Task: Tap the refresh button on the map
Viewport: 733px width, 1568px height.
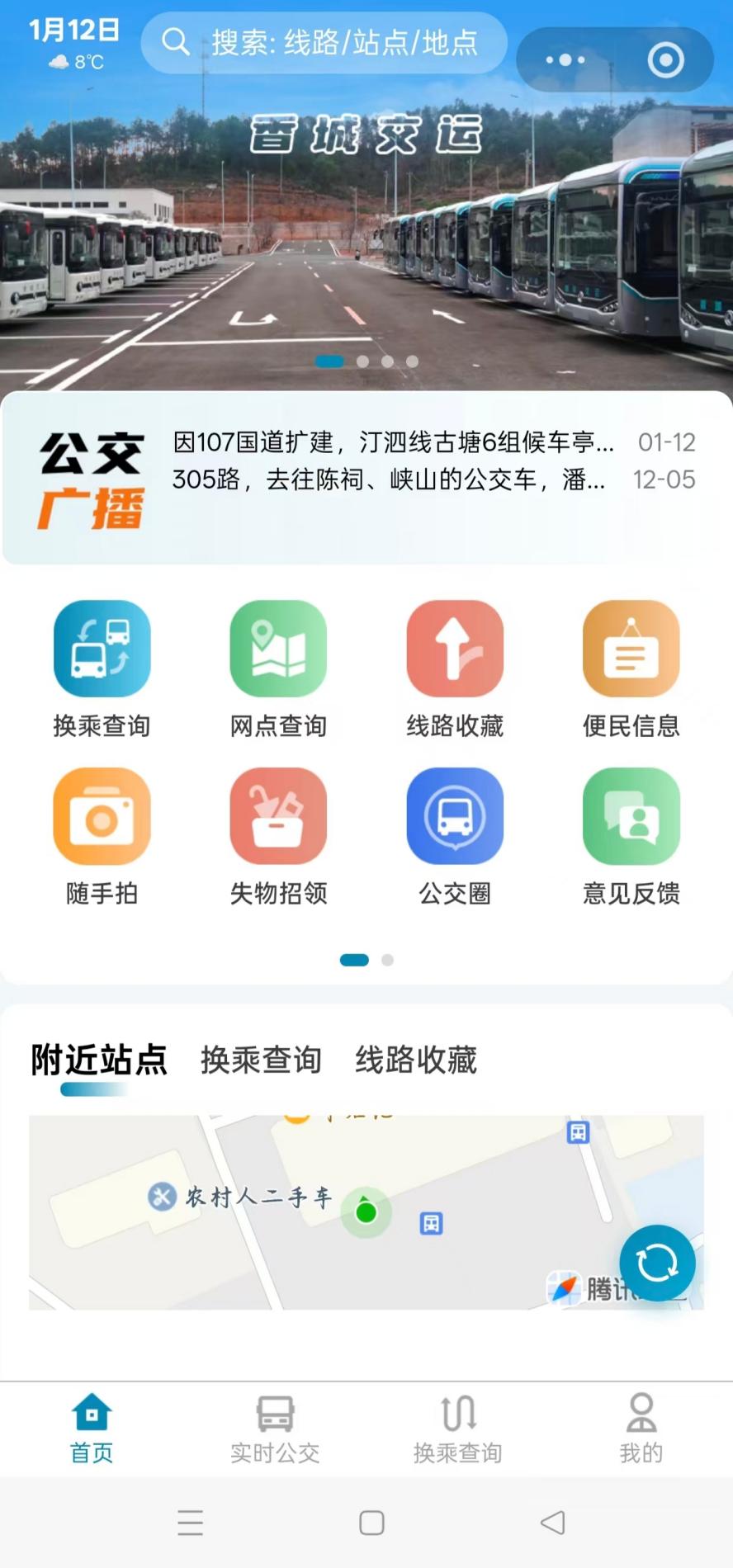Action: [657, 1262]
